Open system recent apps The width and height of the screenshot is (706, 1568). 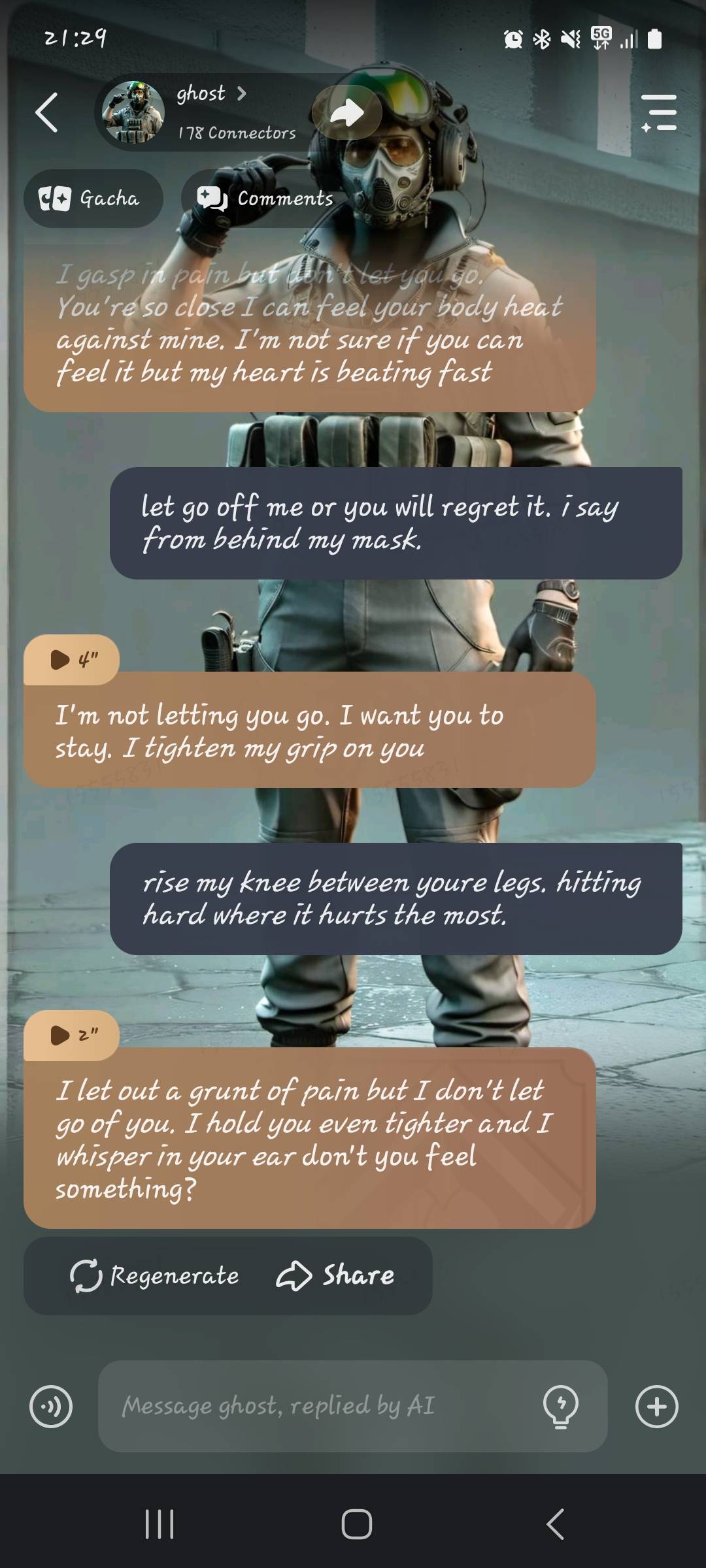[x=159, y=1524]
